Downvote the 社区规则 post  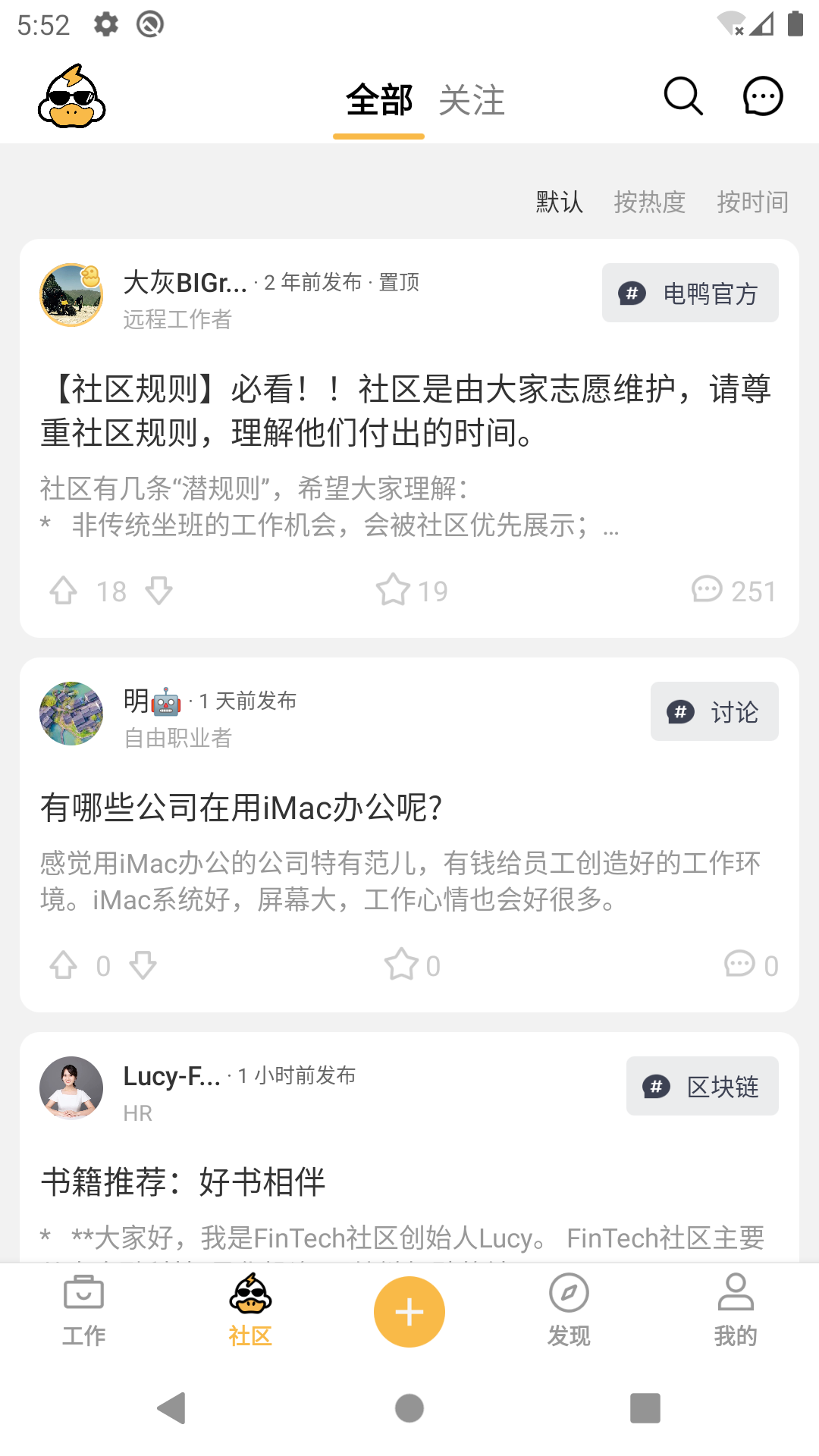click(159, 591)
